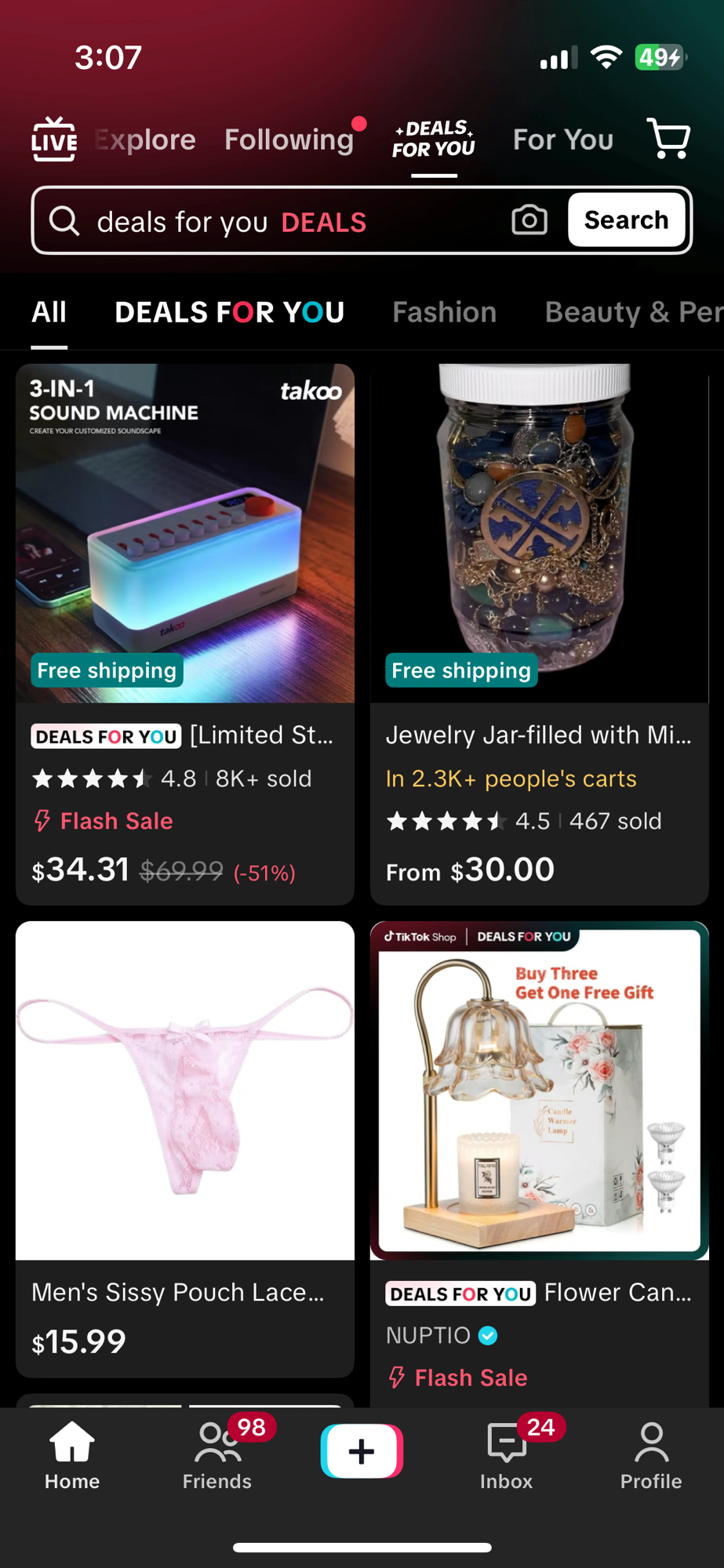Image resolution: width=724 pixels, height=1568 pixels.
Task: Create a new post with the plus button
Action: click(362, 1451)
